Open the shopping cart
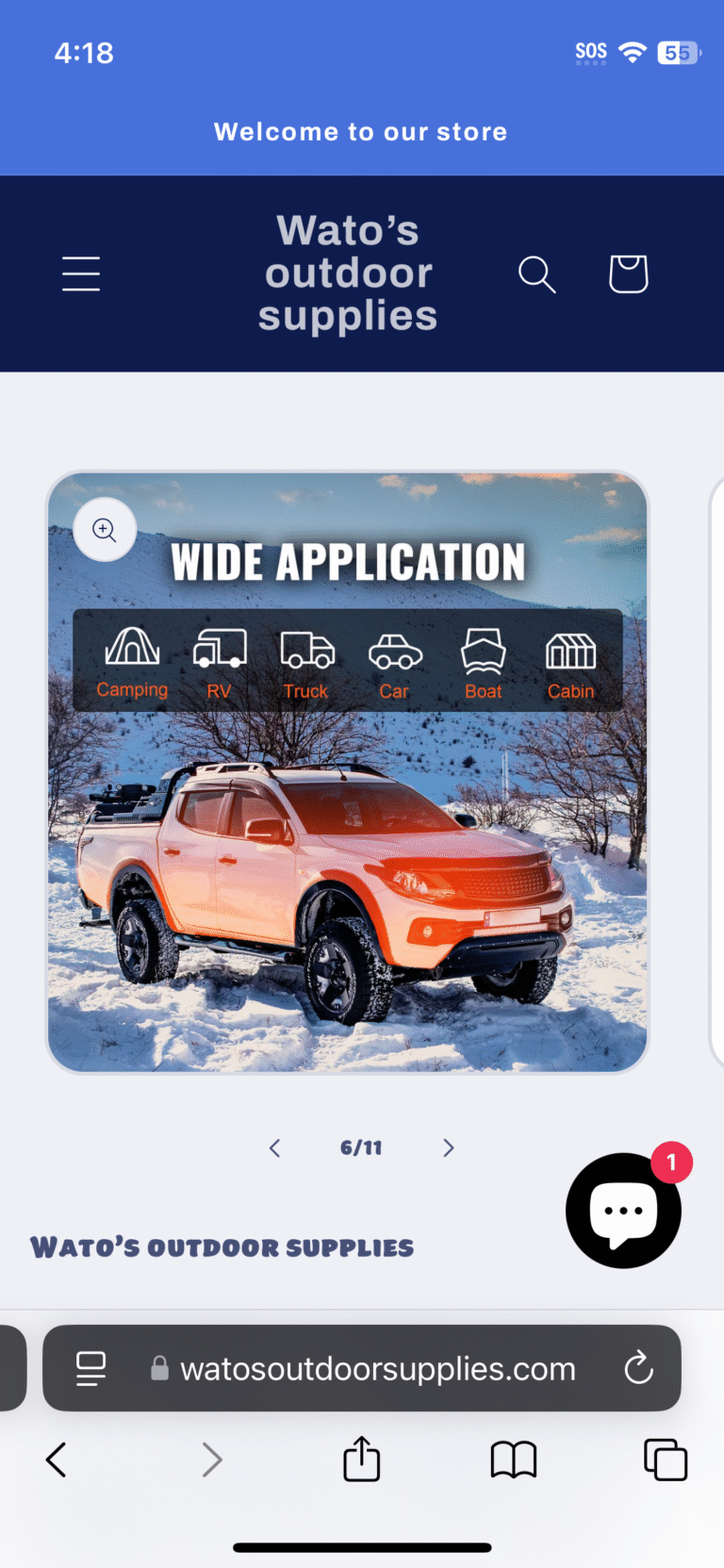 (x=628, y=274)
